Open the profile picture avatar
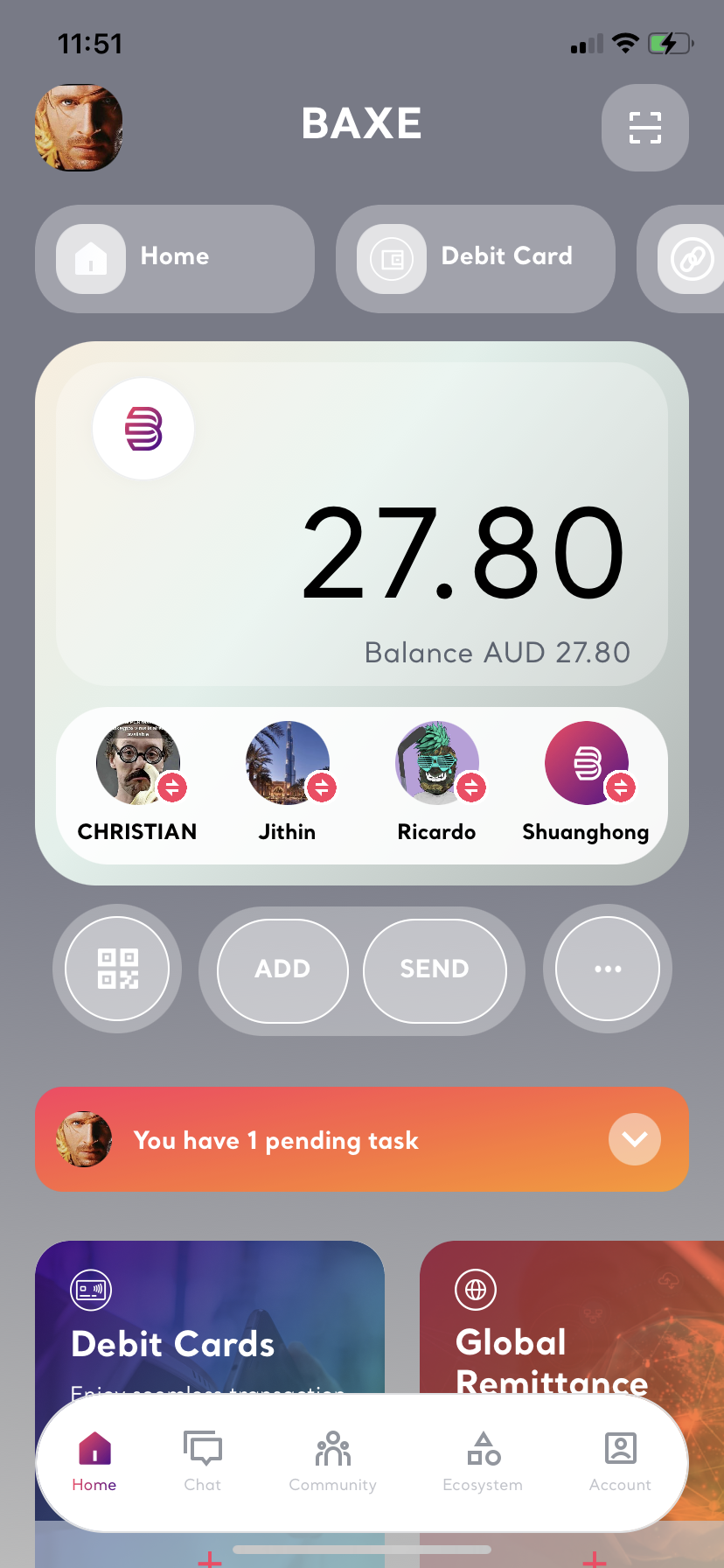Viewport: 724px width, 1568px height. pyautogui.click(x=79, y=128)
